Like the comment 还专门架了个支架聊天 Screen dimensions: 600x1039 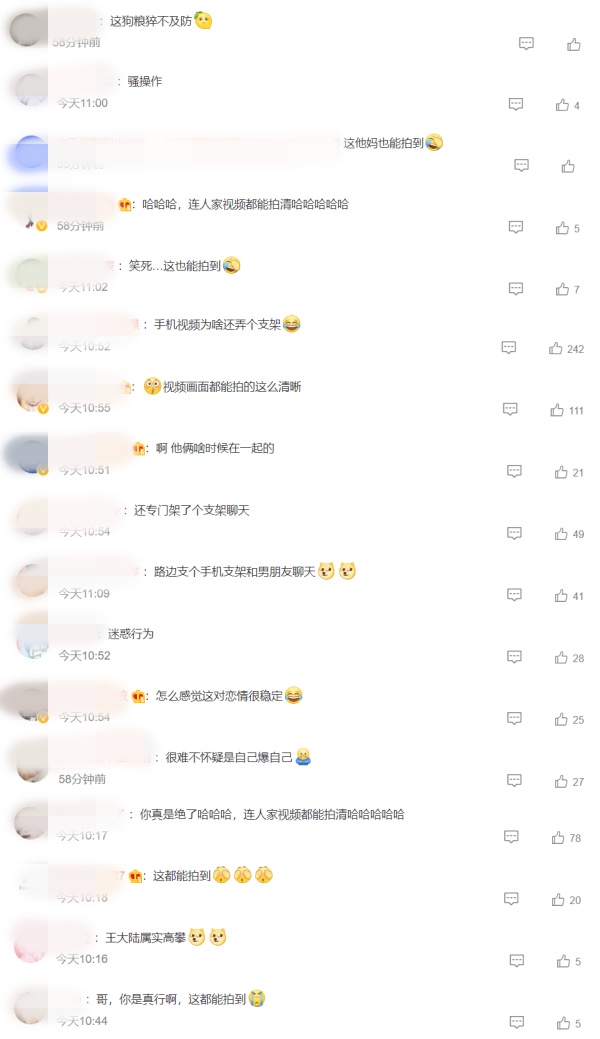(x=561, y=534)
